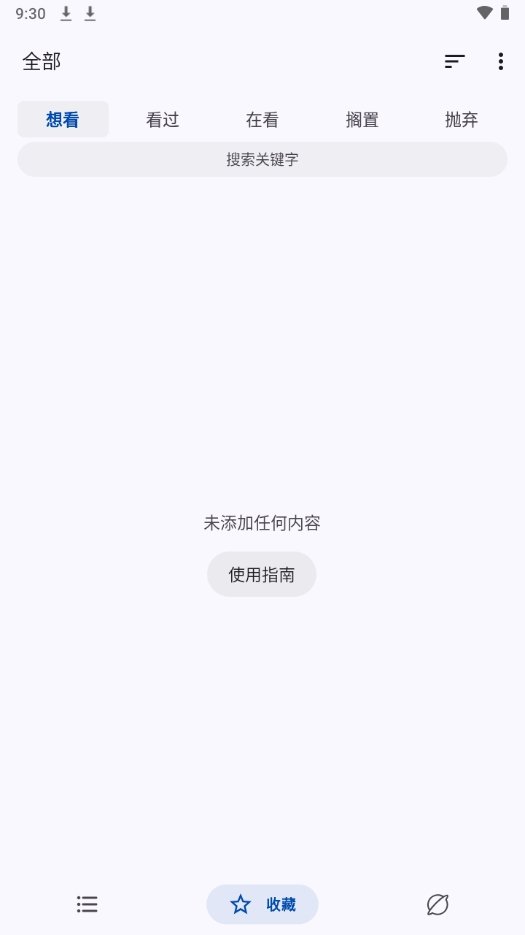The image size is (525, 935).
Task: Open the discover planet bottom tab
Action: point(437,905)
